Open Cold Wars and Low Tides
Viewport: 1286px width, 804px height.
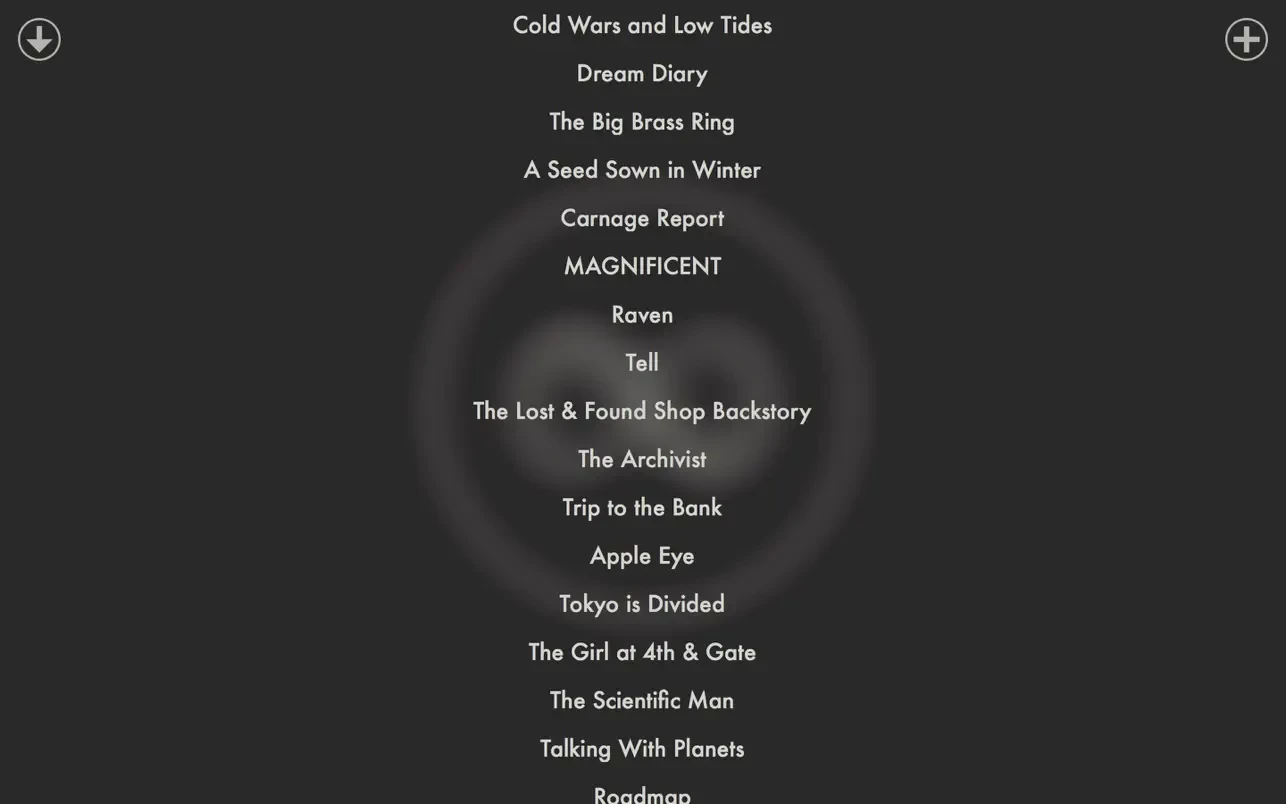point(642,25)
